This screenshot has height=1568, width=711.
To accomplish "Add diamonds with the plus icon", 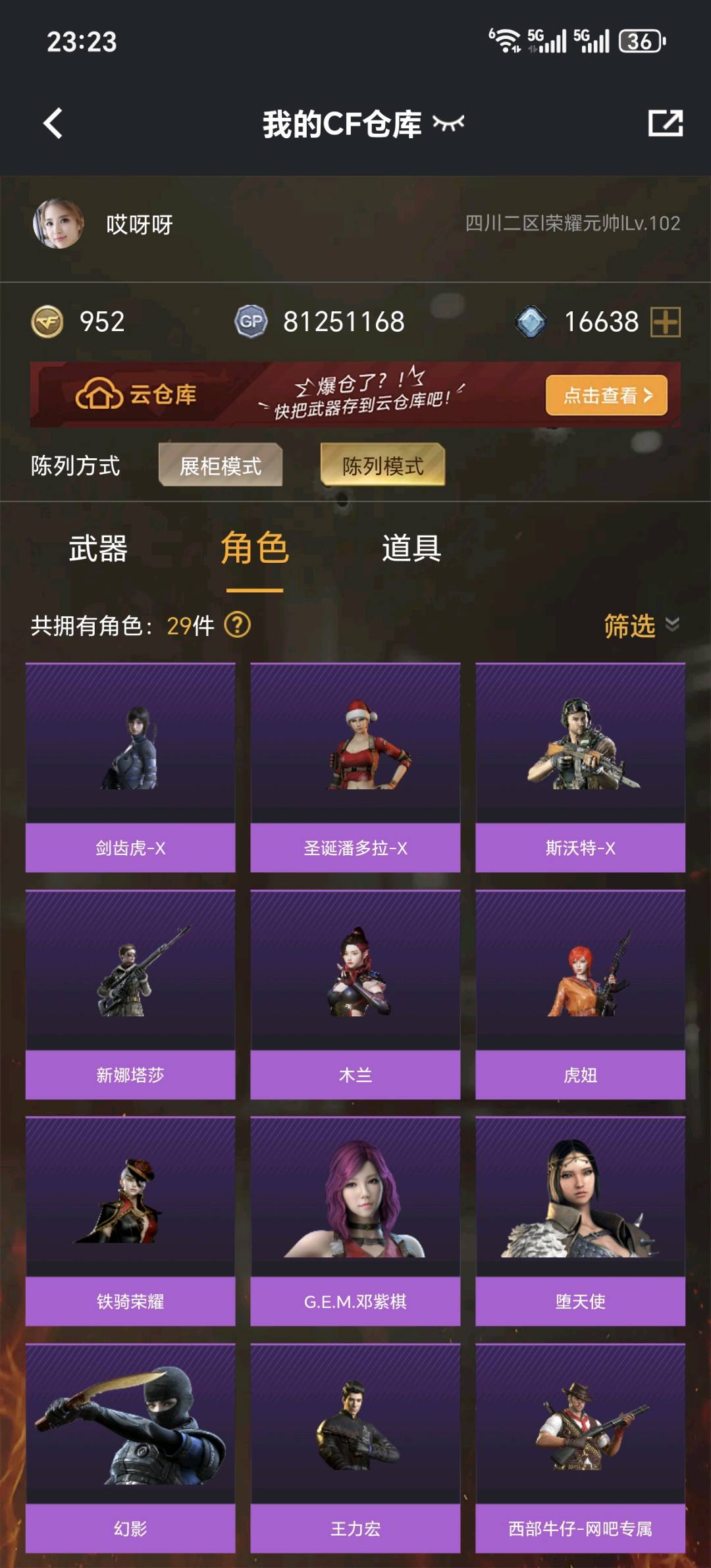I will 665,322.
